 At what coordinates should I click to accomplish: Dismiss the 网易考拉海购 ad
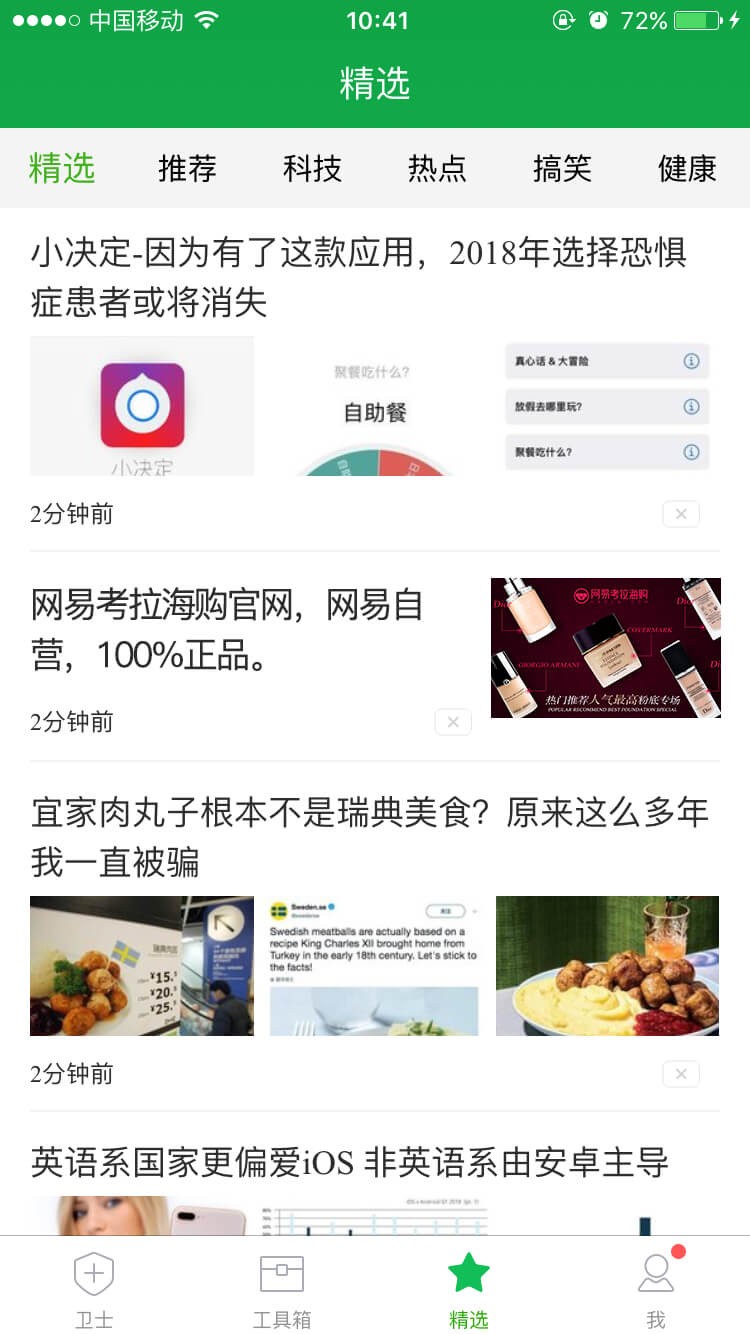(453, 722)
